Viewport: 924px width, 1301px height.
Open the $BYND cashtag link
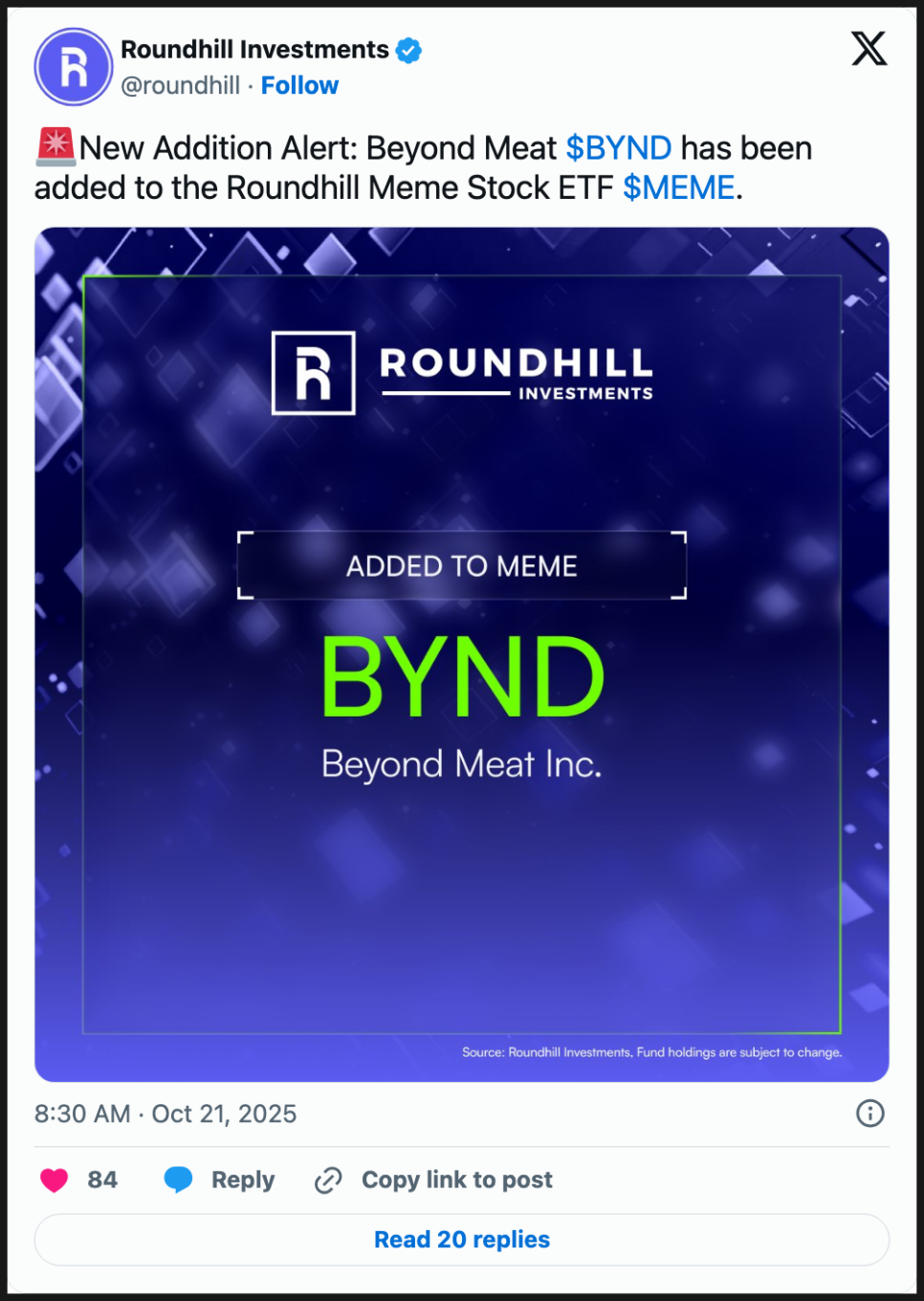618,148
